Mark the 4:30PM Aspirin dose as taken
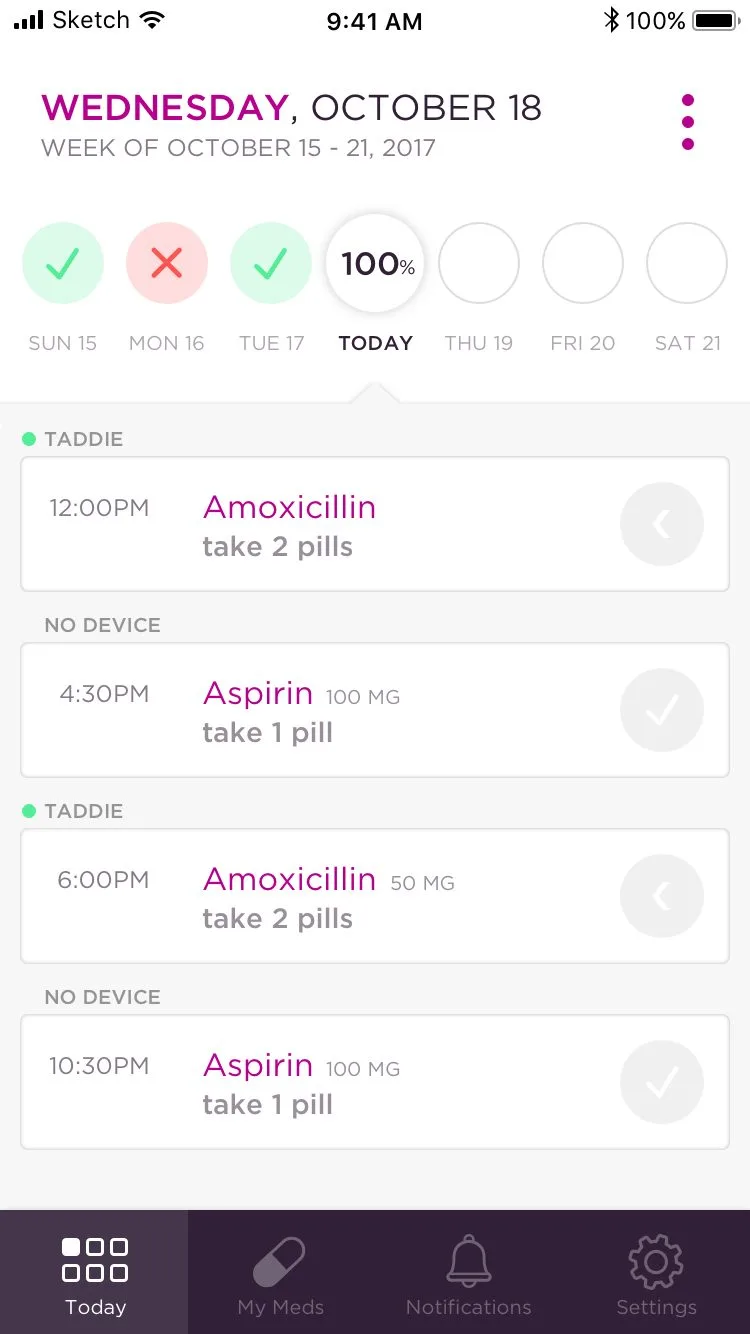750x1334 pixels. pos(662,710)
